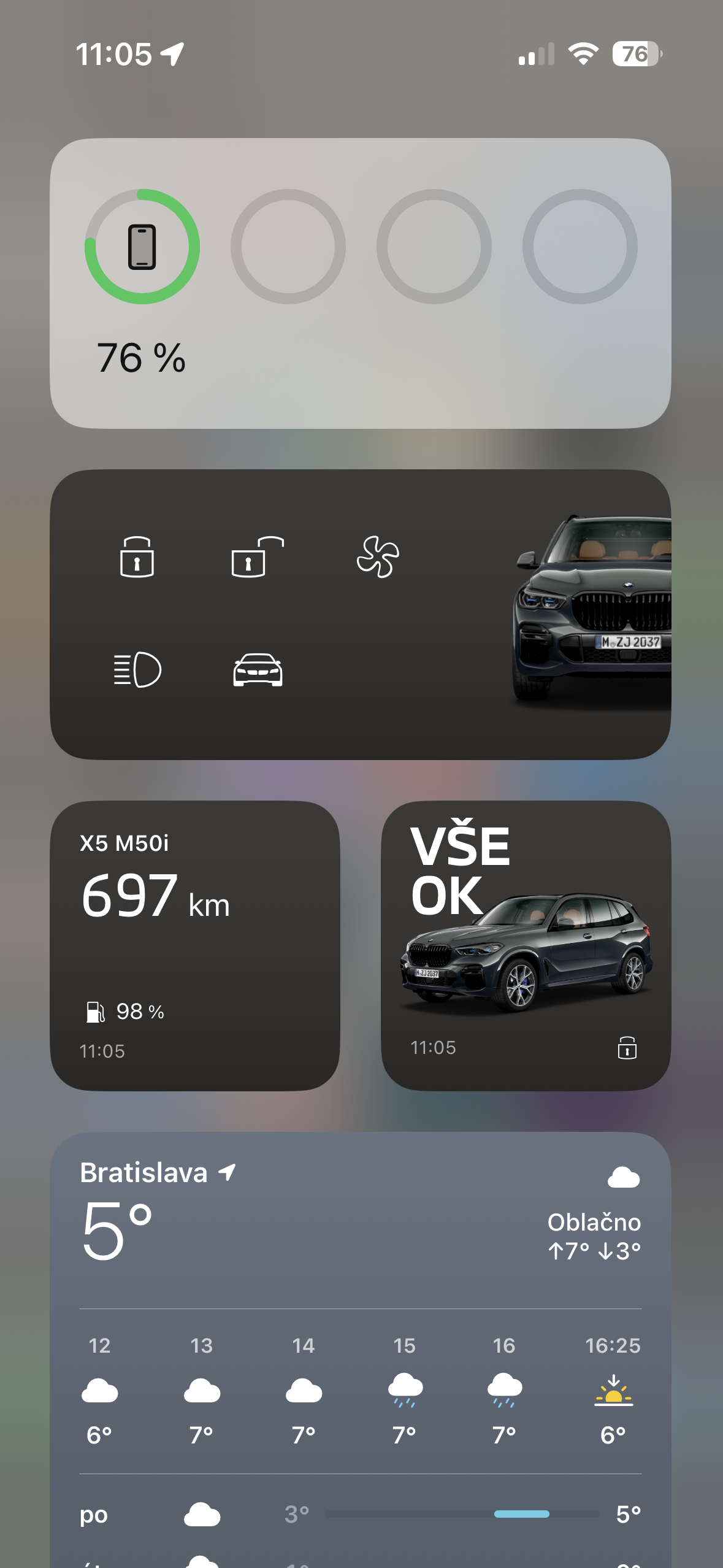
Task: Open the X5 M50i range widget
Action: click(x=194, y=945)
